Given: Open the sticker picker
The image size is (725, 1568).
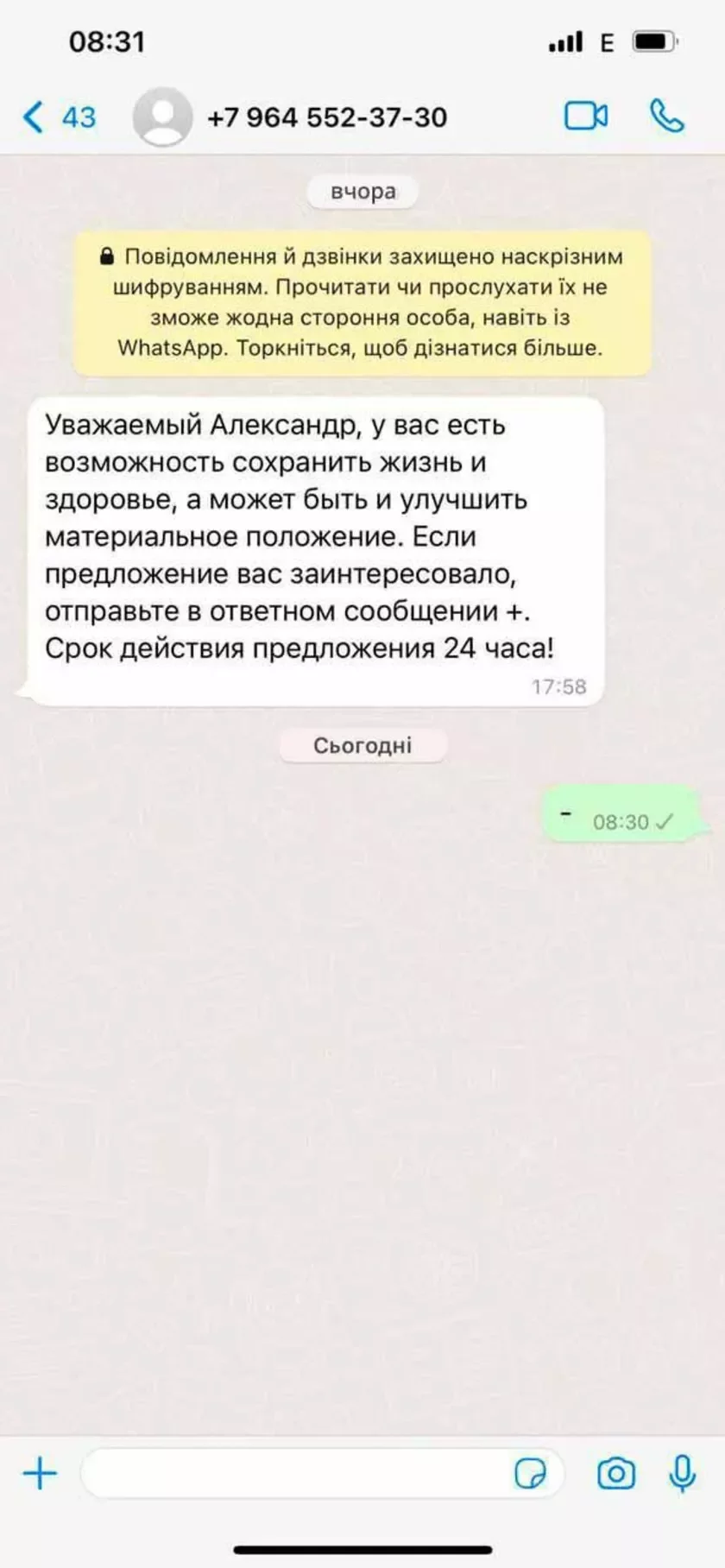Looking at the screenshot, I should pos(530,1473).
